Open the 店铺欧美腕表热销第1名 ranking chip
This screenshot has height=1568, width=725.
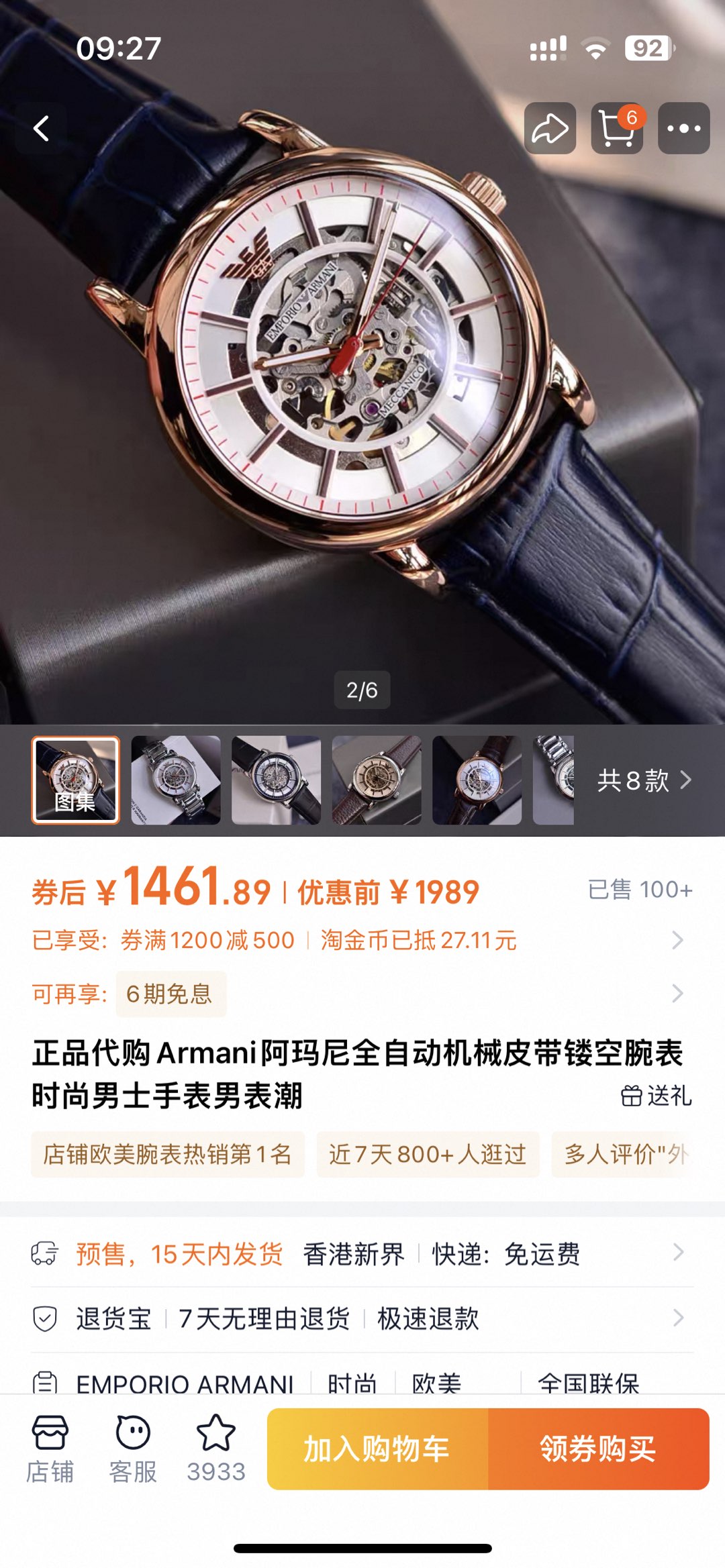point(168,1154)
